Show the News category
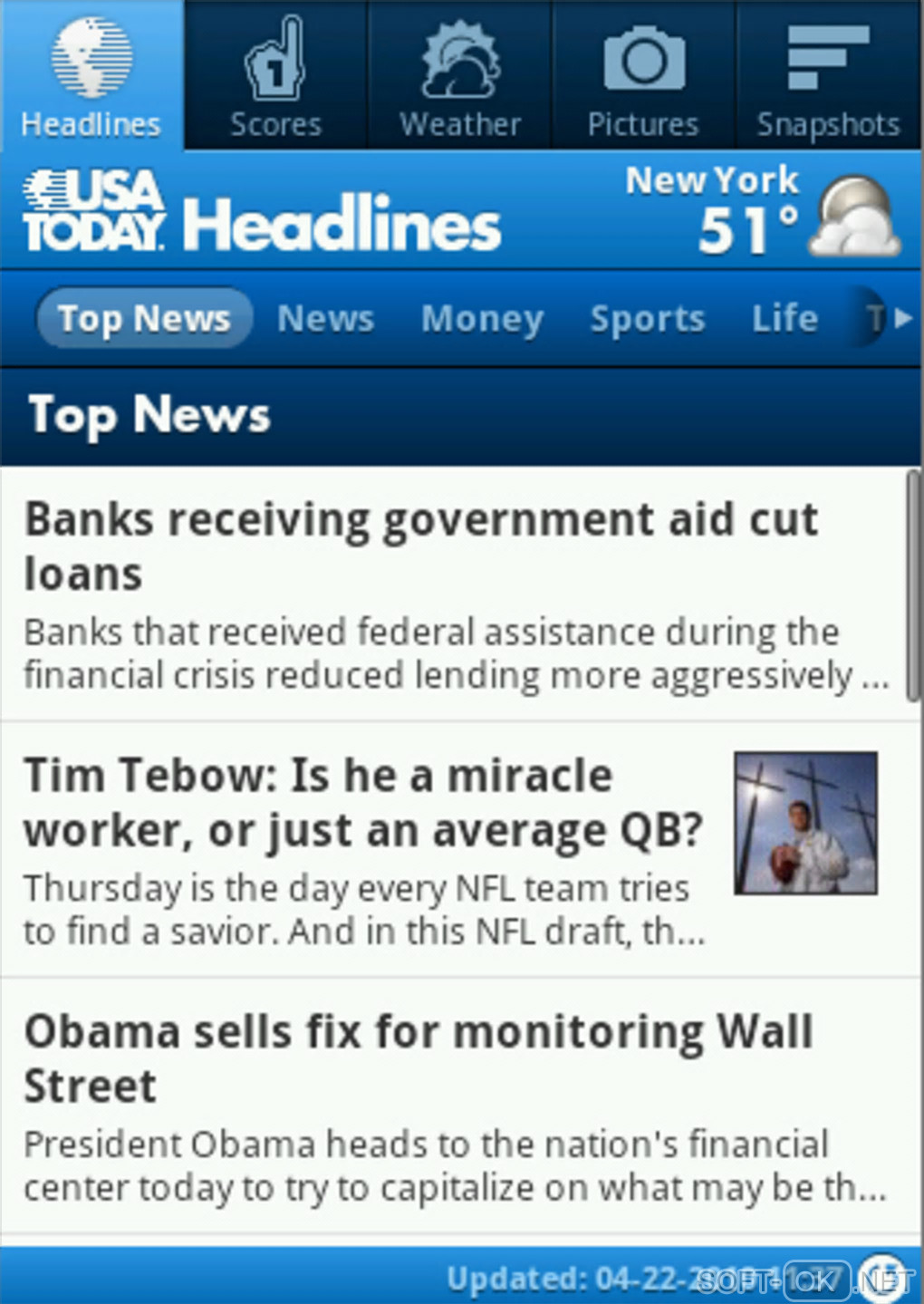The height and width of the screenshot is (1304, 924). tap(325, 319)
